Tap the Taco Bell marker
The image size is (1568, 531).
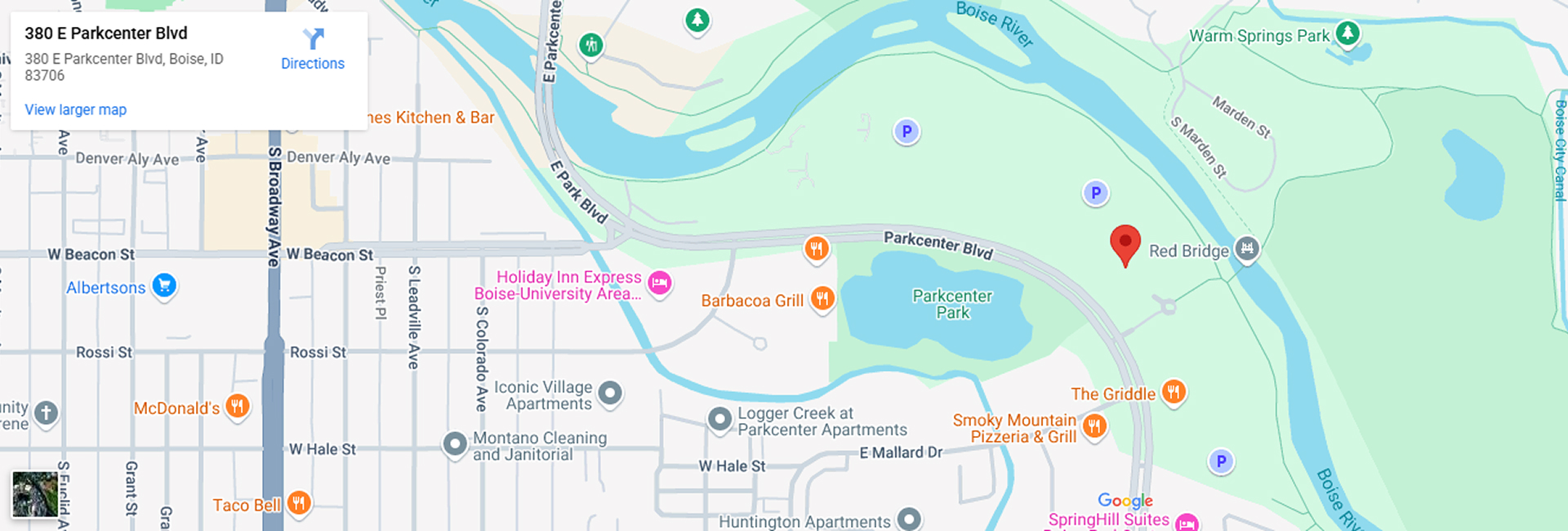[299, 503]
